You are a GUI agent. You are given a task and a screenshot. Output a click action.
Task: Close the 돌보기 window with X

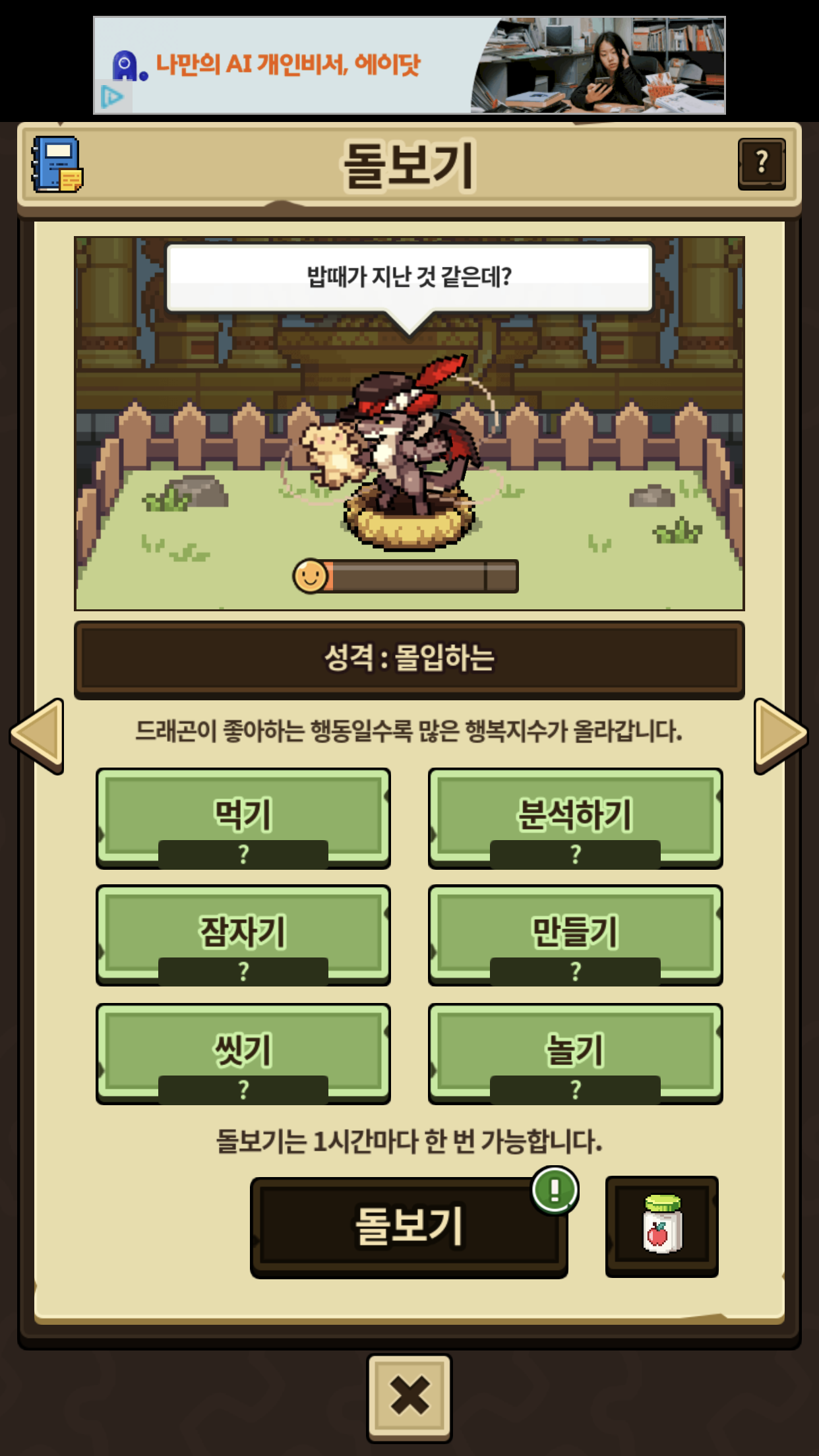pyautogui.click(x=409, y=1397)
